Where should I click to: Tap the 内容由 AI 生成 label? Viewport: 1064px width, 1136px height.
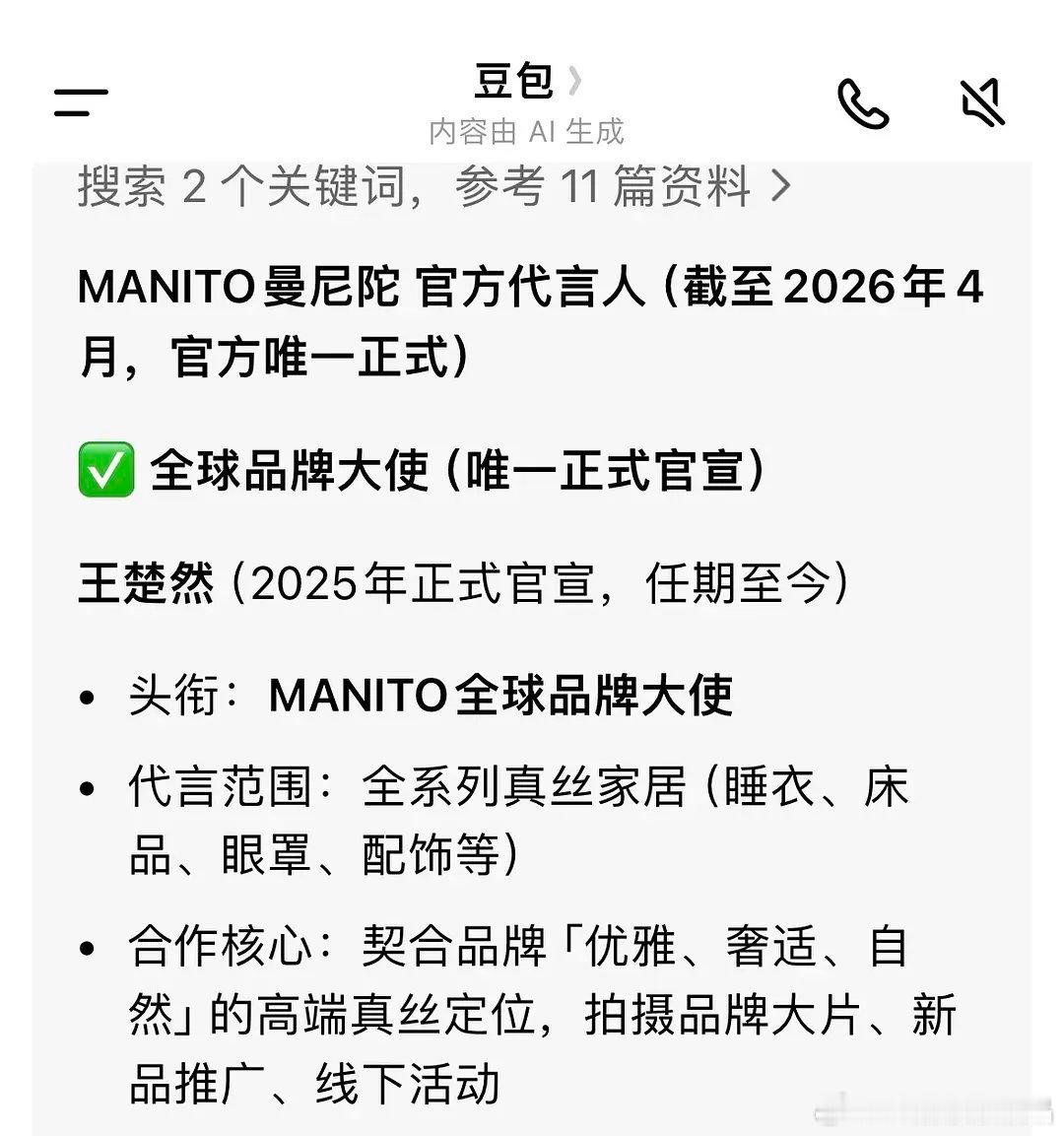pyautogui.click(x=528, y=130)
